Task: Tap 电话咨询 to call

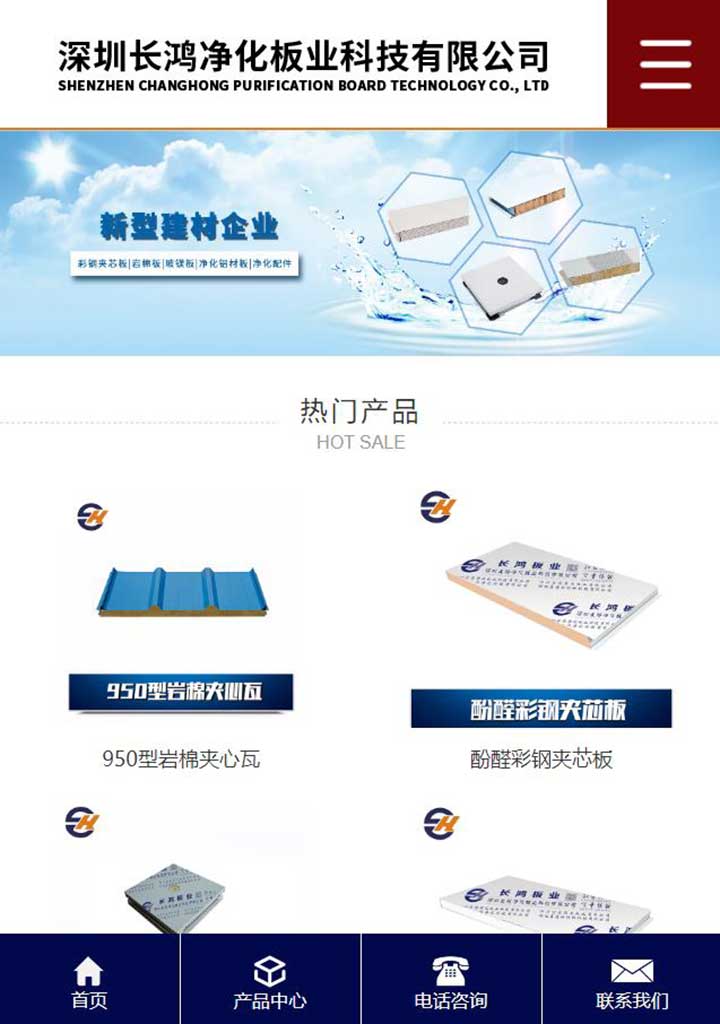Action: [x=451, y=981]
